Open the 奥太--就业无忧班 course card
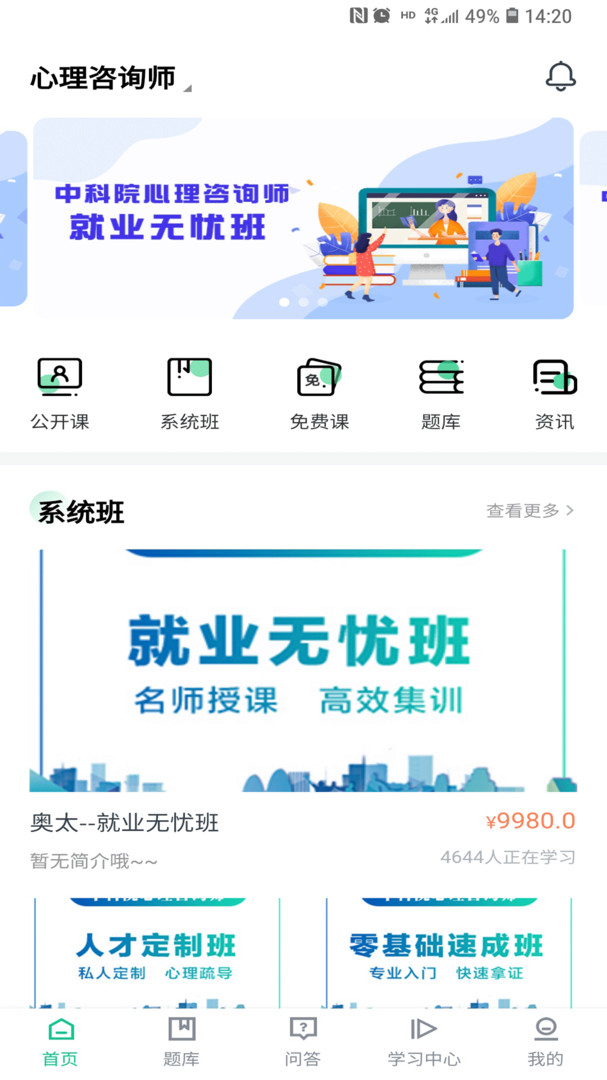Image resolution: width=607 pixels, height=1080 pixels. pyautogui.click(x=303, y=709)
